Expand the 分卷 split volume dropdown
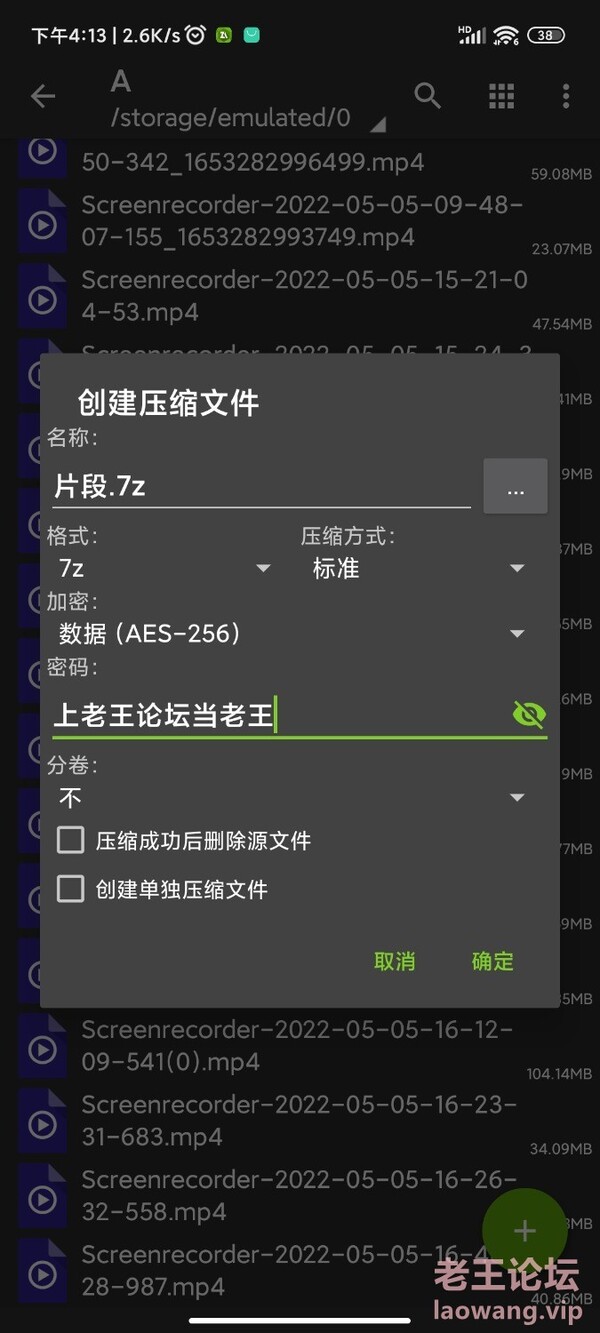 290,797
